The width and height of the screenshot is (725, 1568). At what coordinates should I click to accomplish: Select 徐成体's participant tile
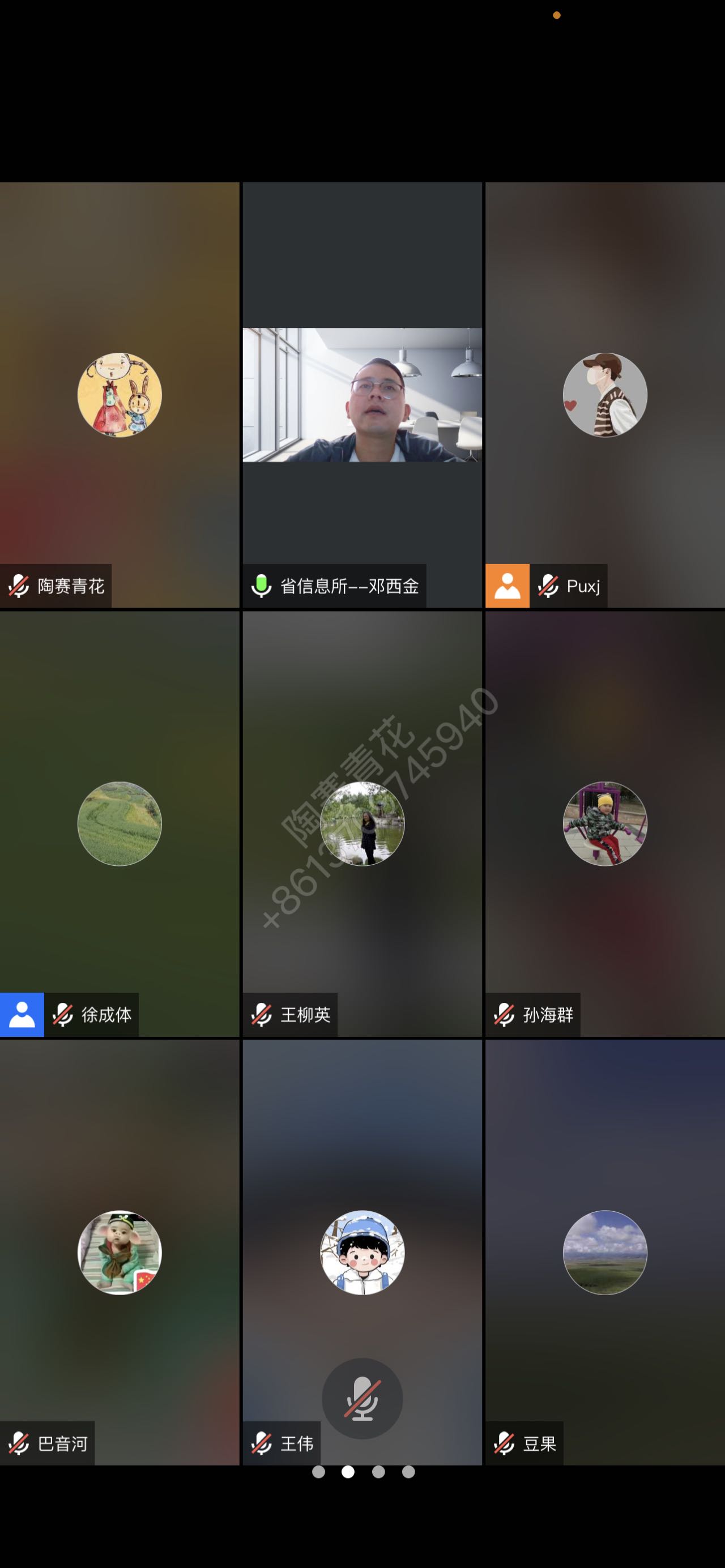pos(120,823)
